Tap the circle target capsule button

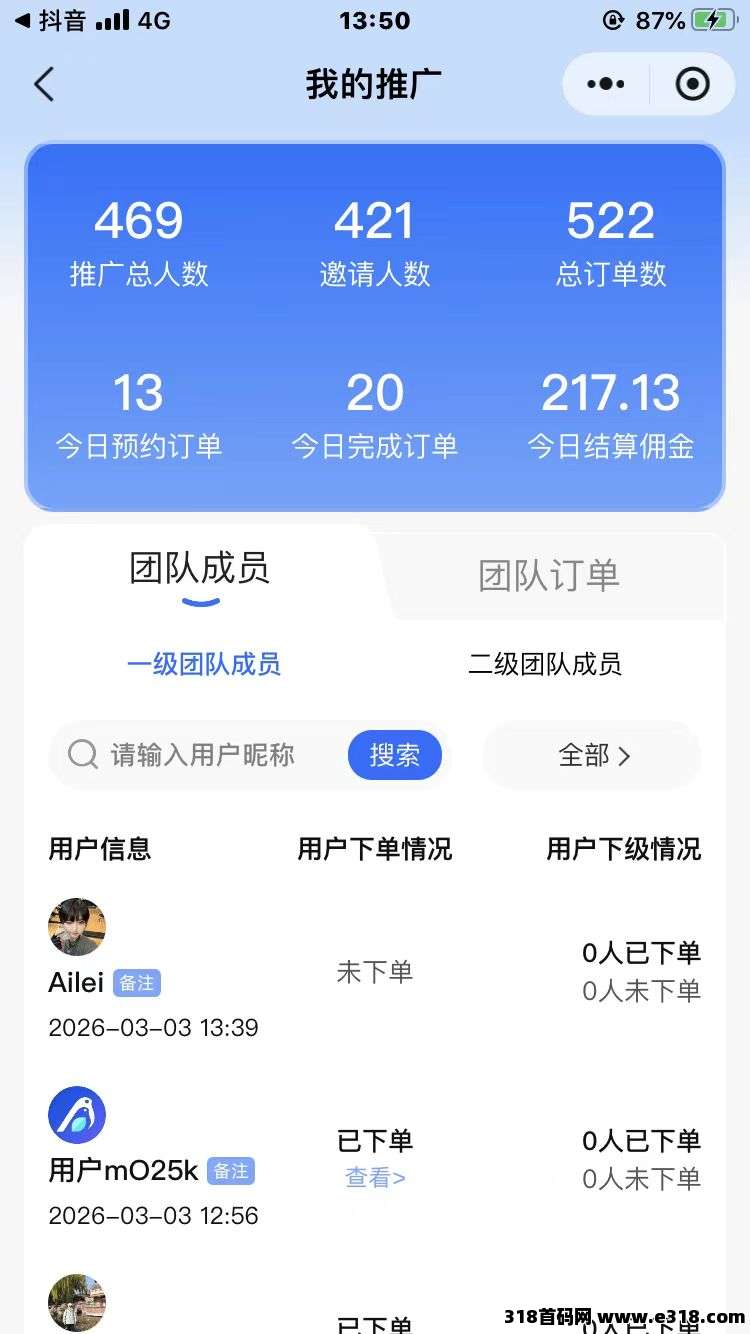pos(692,84)
